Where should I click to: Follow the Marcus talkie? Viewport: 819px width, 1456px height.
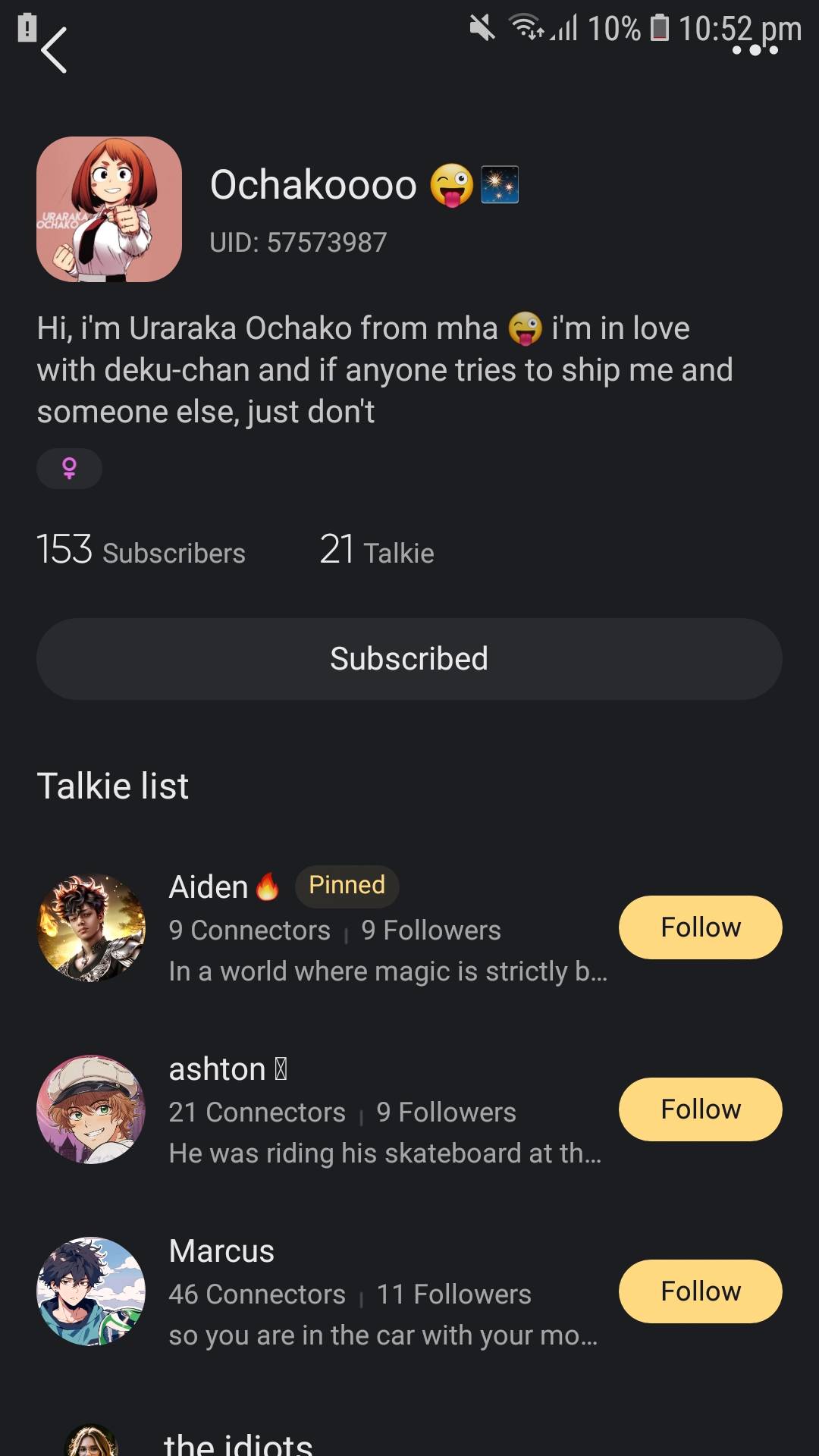(x=700, y=1291)
